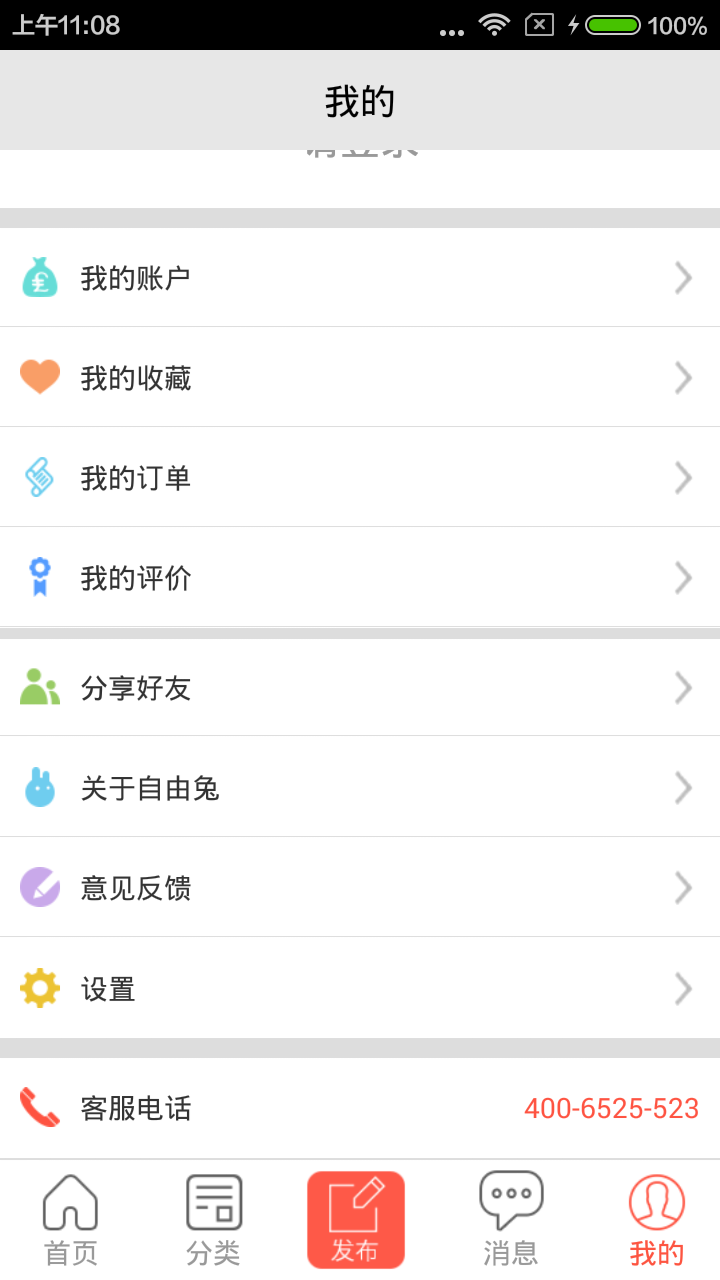Select 分享好友 to share with friends

point(360,688)
